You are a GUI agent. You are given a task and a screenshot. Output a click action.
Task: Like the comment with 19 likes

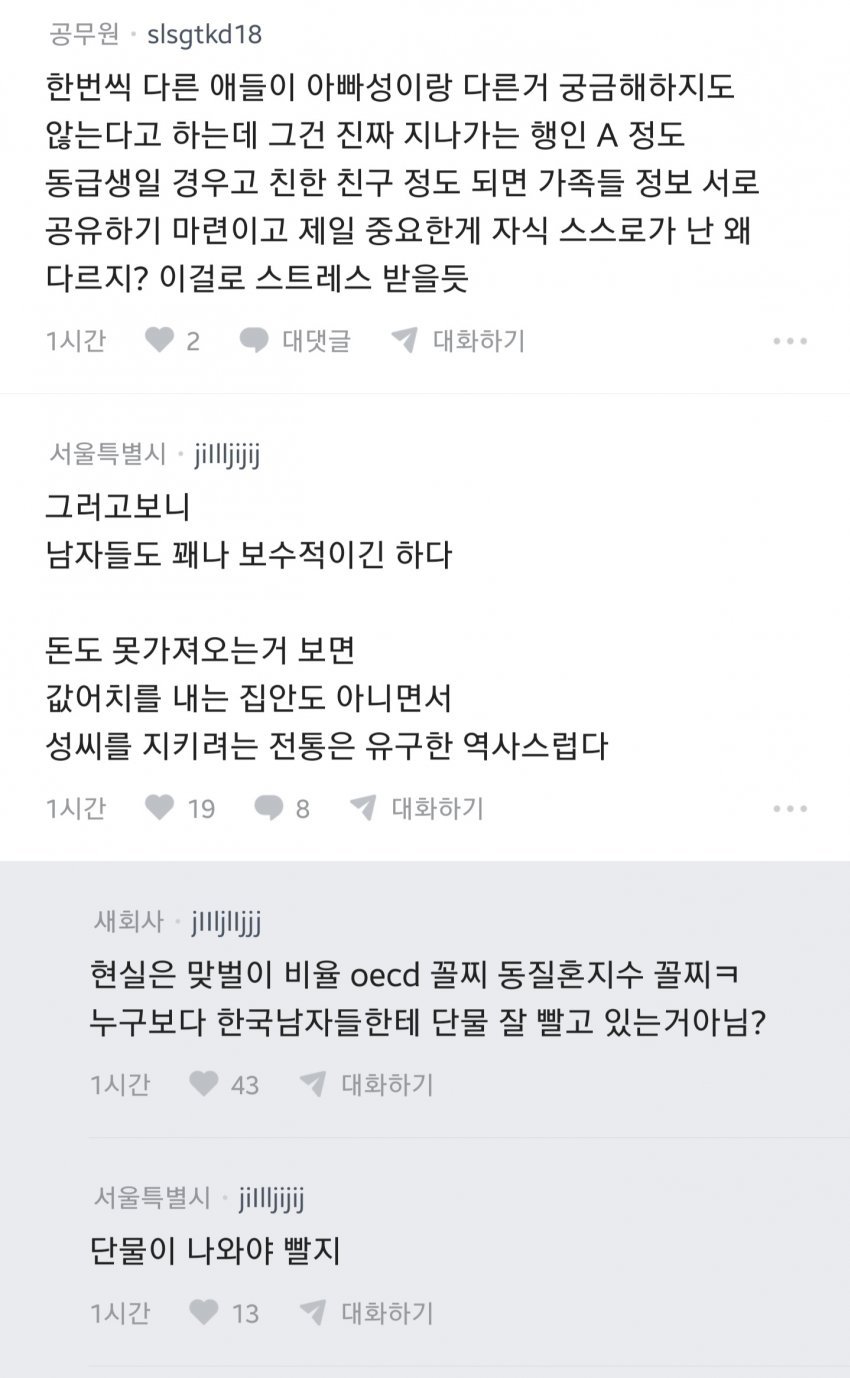coord(160,808)
